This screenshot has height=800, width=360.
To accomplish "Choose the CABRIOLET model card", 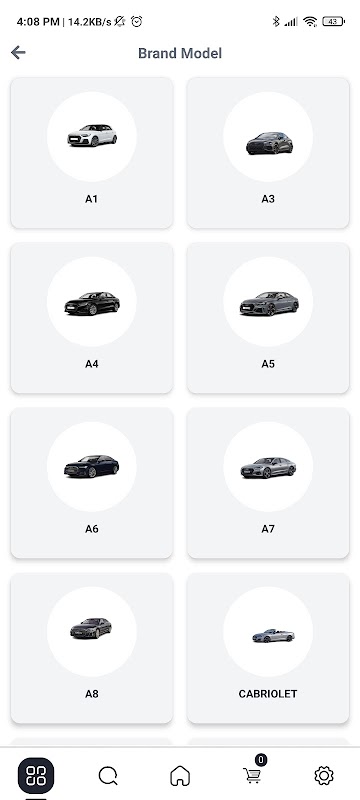I will click(x=268, y=647).
